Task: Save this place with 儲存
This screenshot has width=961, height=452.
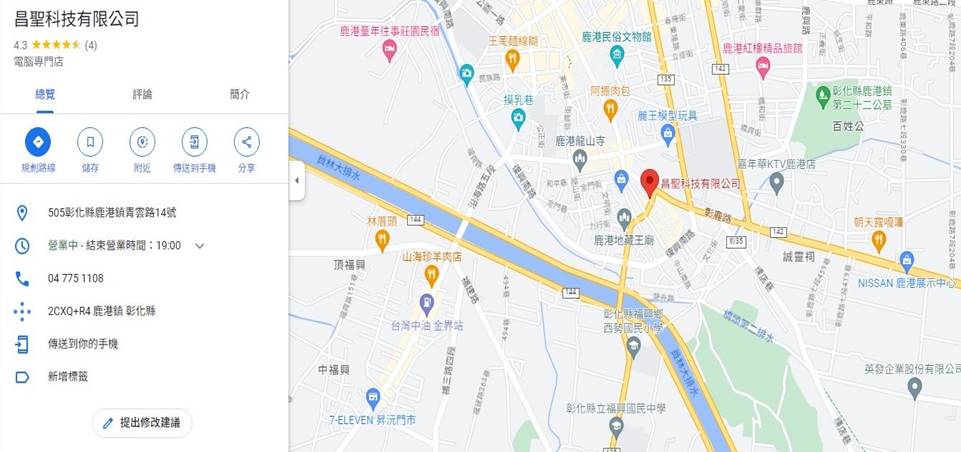Action: click(x=90, y=142)
